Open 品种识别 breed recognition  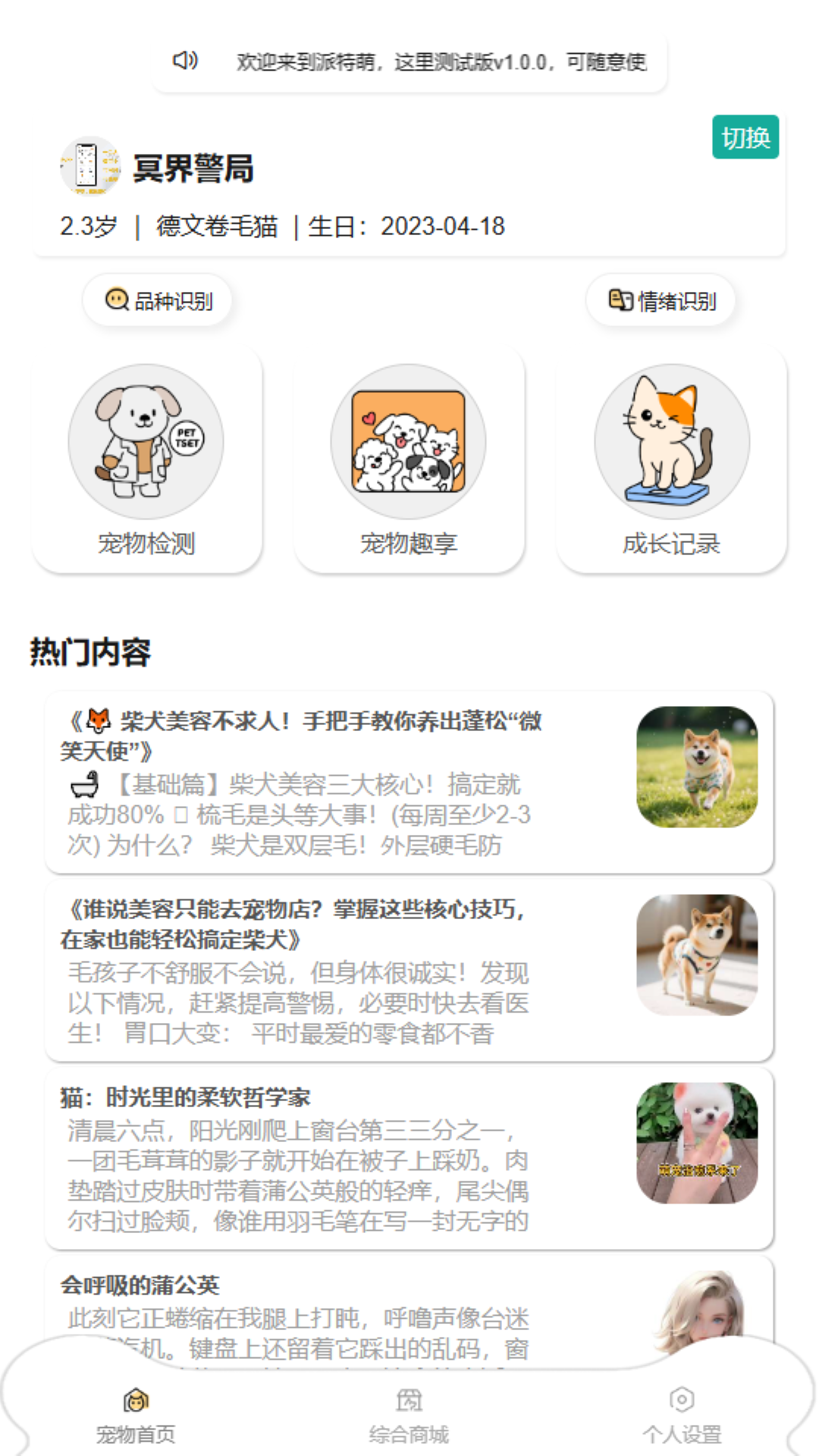pos(158,301)
